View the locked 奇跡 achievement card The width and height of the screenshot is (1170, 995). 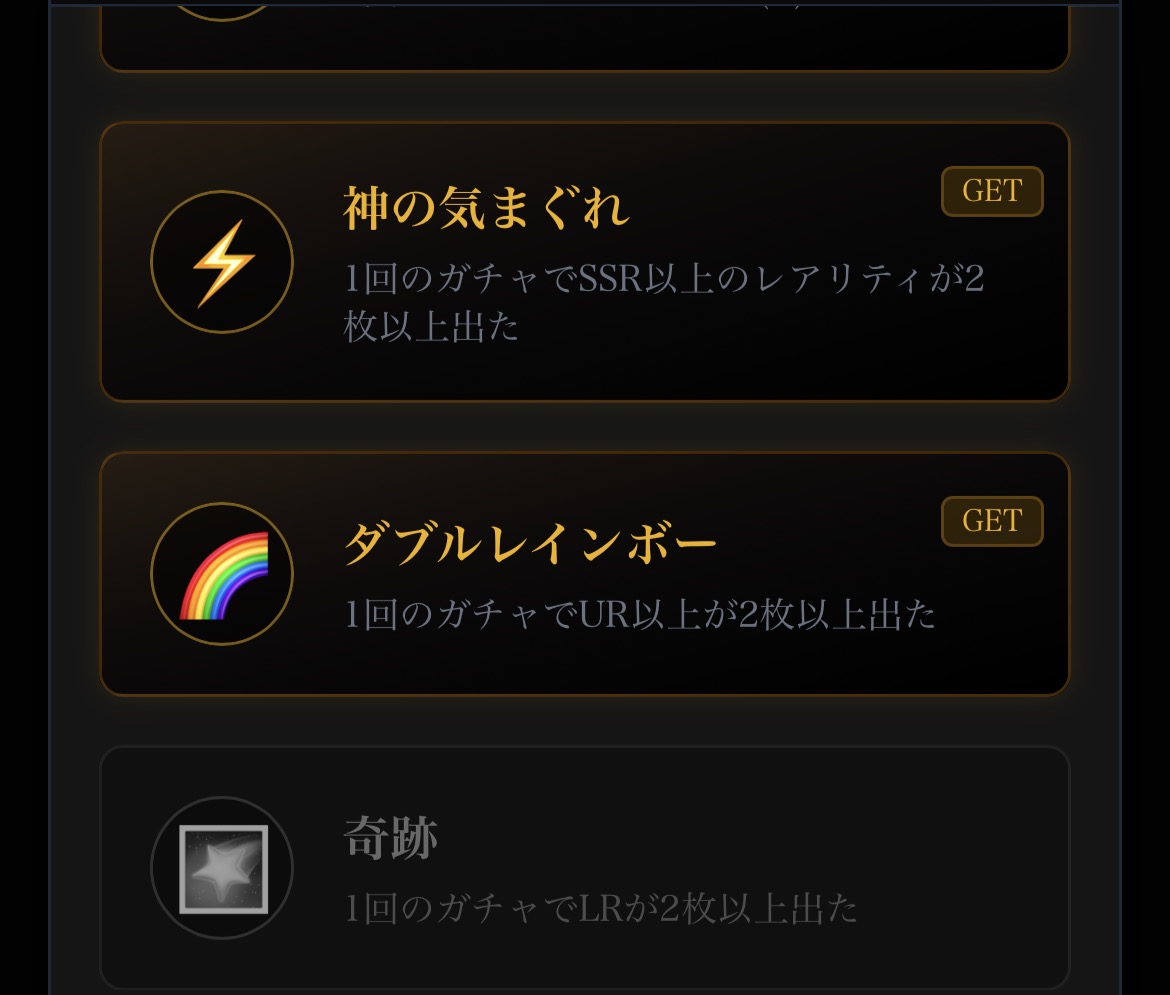pos(584,867)
